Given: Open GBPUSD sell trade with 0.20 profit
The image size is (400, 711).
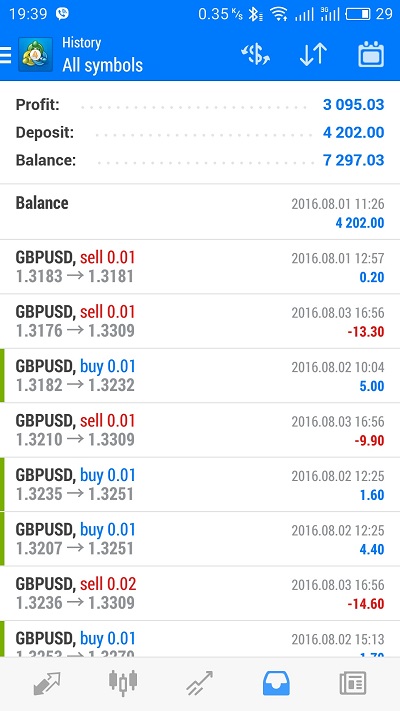Looking at the screenshot, I should pyautogui.click(x=200, y=267).
